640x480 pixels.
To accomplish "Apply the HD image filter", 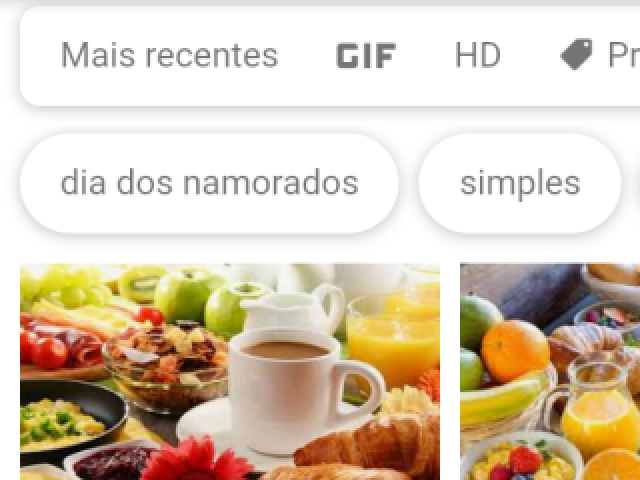I will click(477, 55).
